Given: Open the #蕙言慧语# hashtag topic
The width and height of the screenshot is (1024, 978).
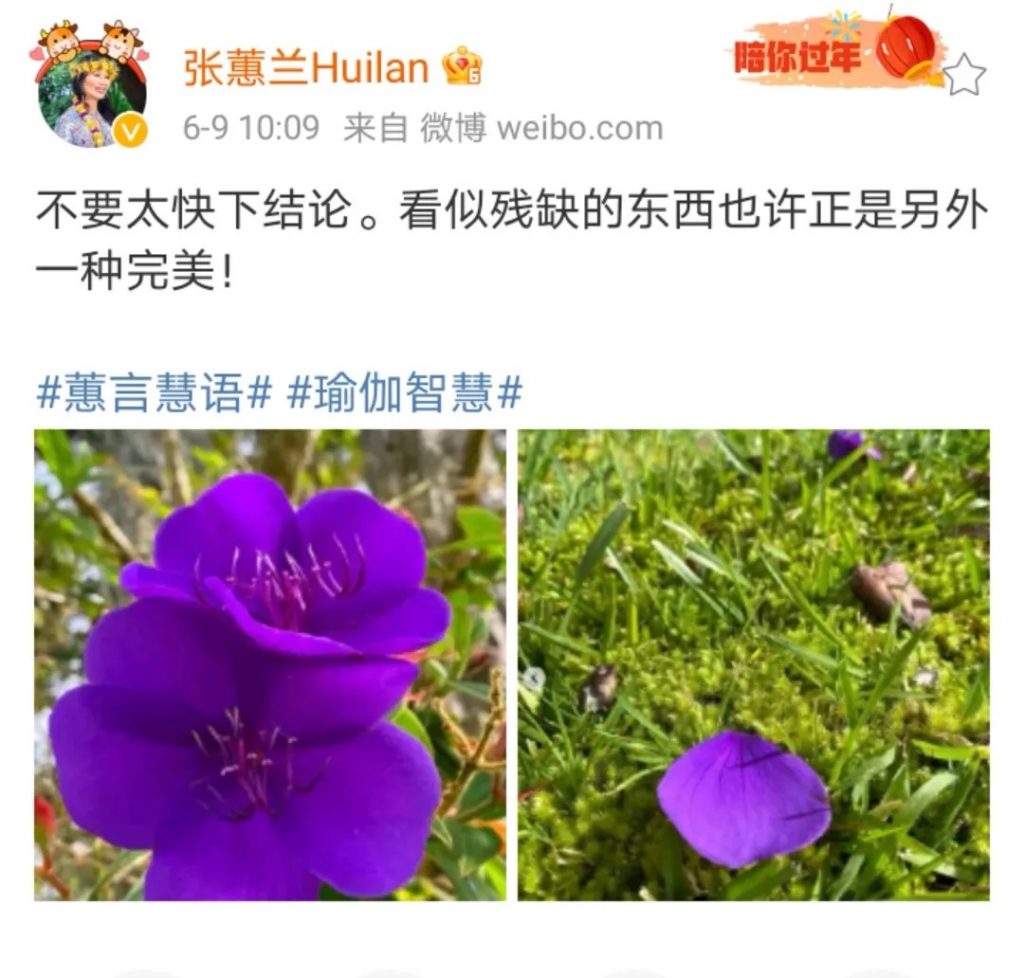Looking at the screenshot, I should pyautogui.click(x=154, y=394).
